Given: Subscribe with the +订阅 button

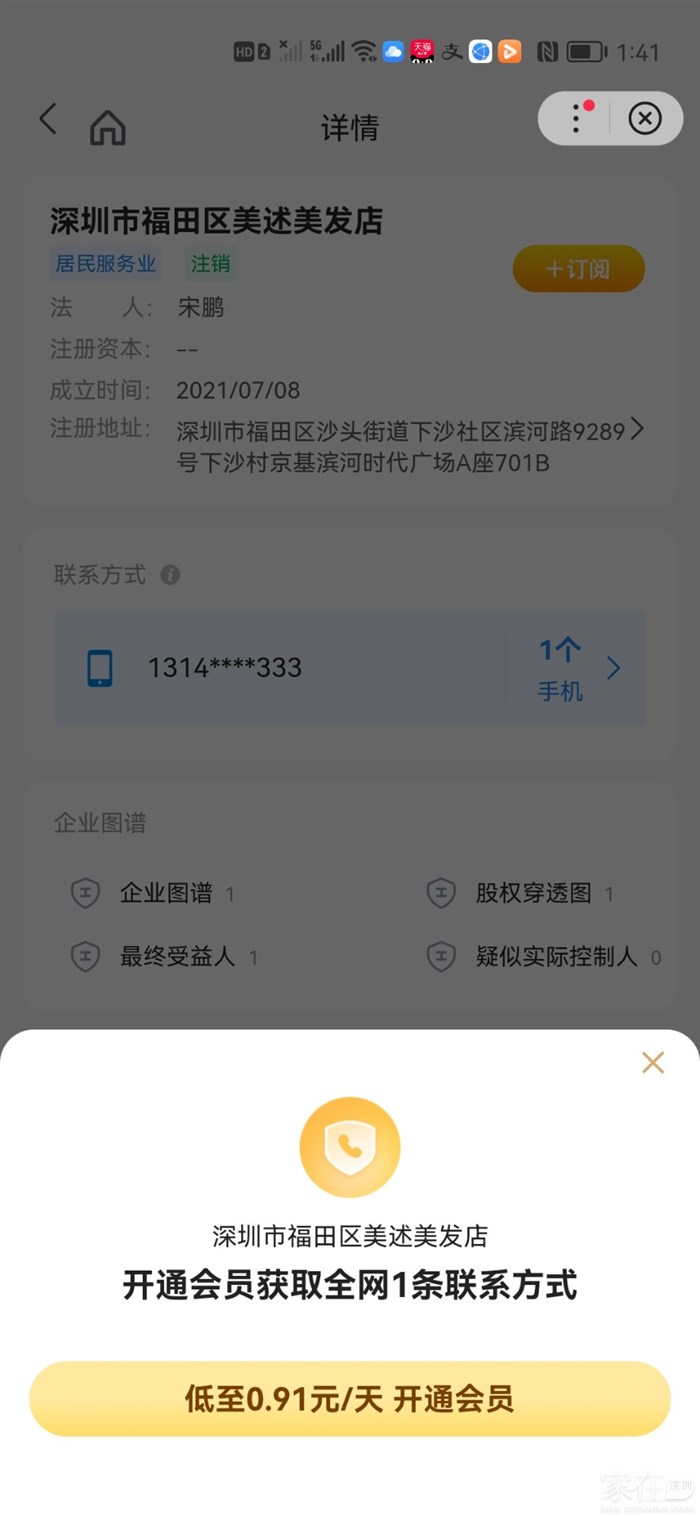Looking at the screenshot, I should point(578,269).
